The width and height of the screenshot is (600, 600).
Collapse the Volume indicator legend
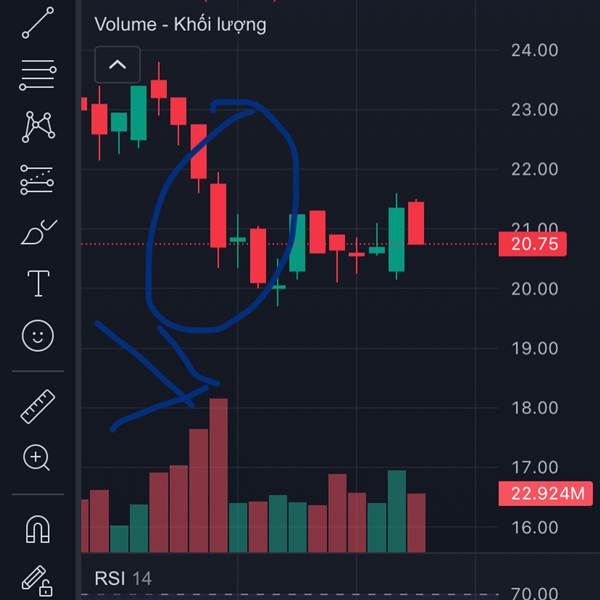point(117,65)
